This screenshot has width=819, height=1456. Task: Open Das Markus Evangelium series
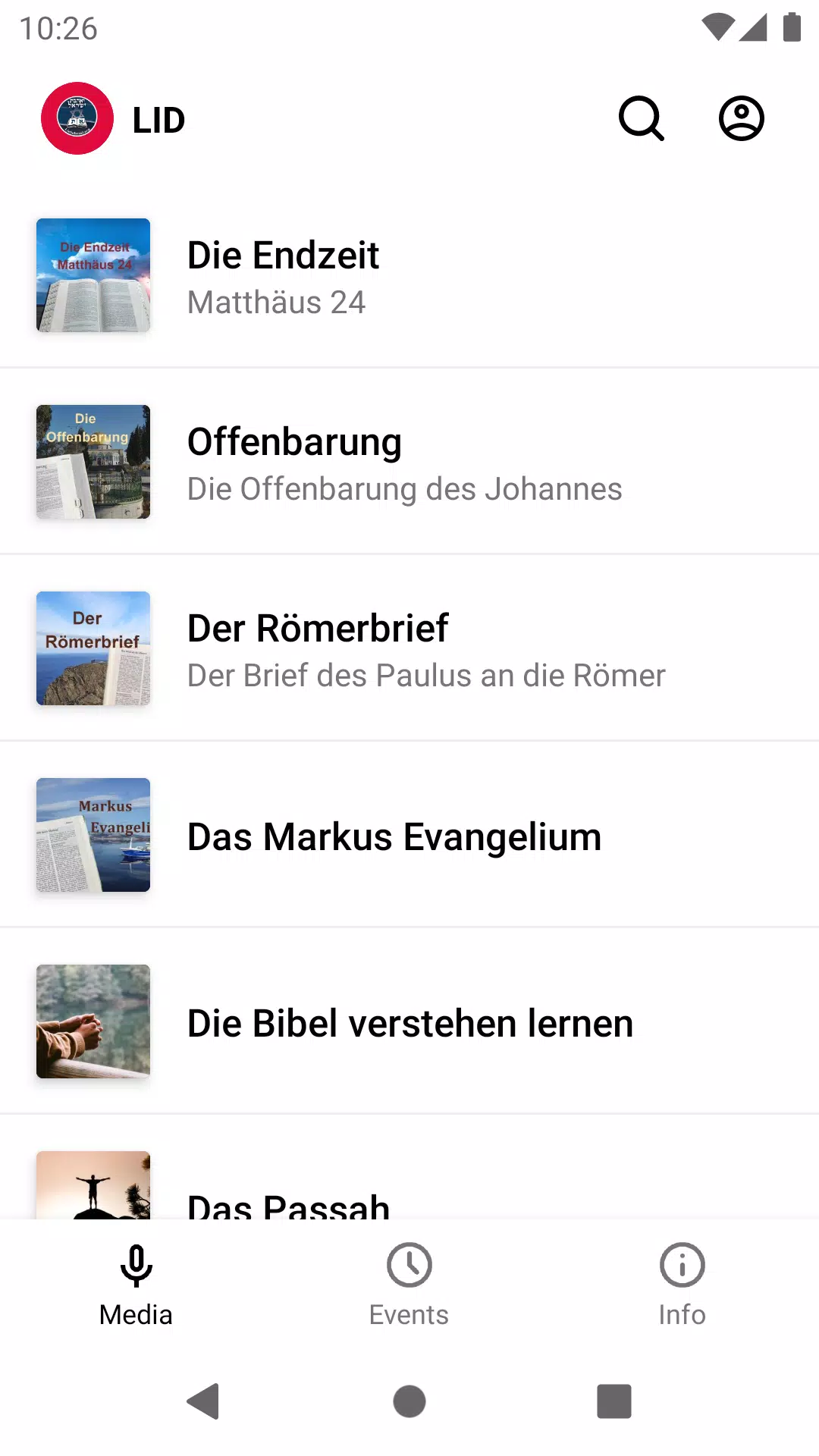point(409,835)
